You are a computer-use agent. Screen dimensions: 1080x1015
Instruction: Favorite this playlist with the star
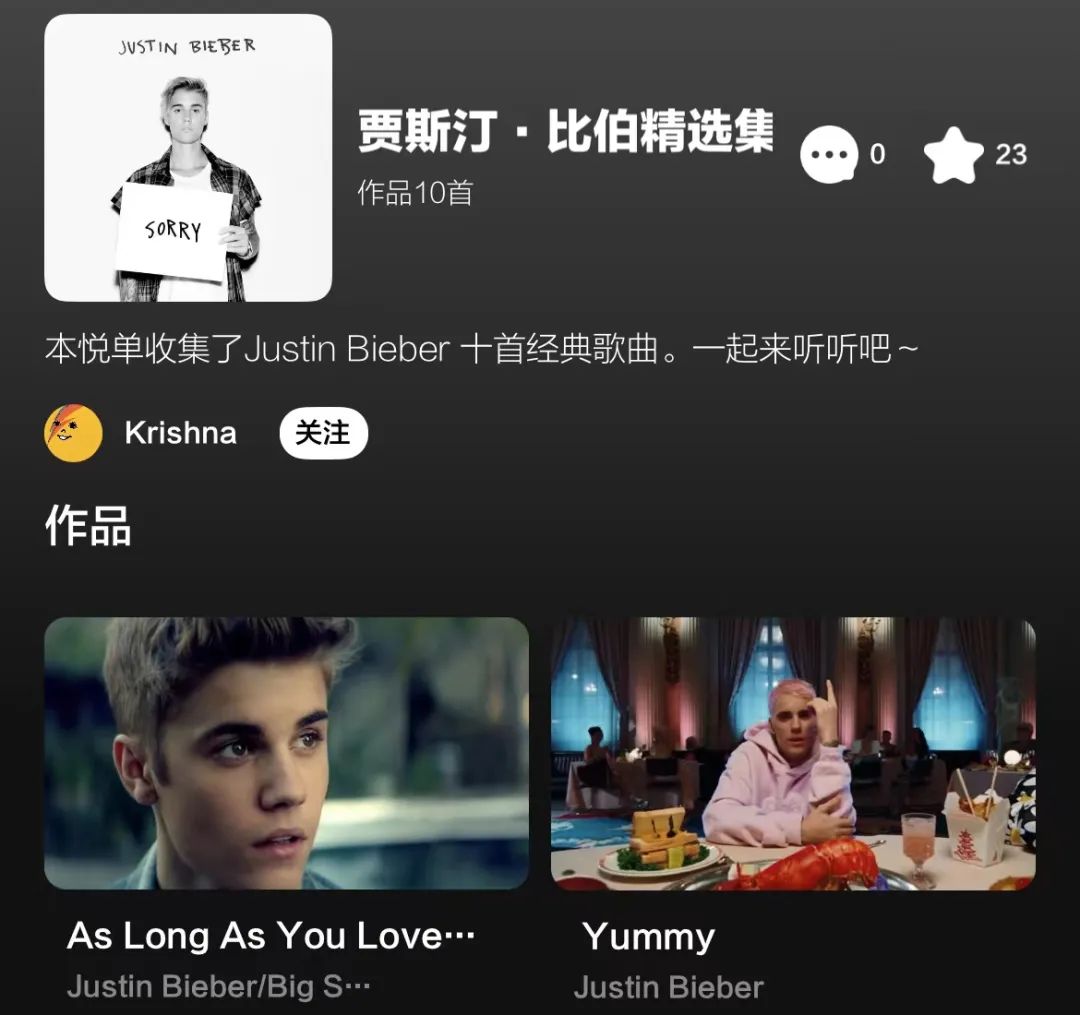tap(953, 155)
